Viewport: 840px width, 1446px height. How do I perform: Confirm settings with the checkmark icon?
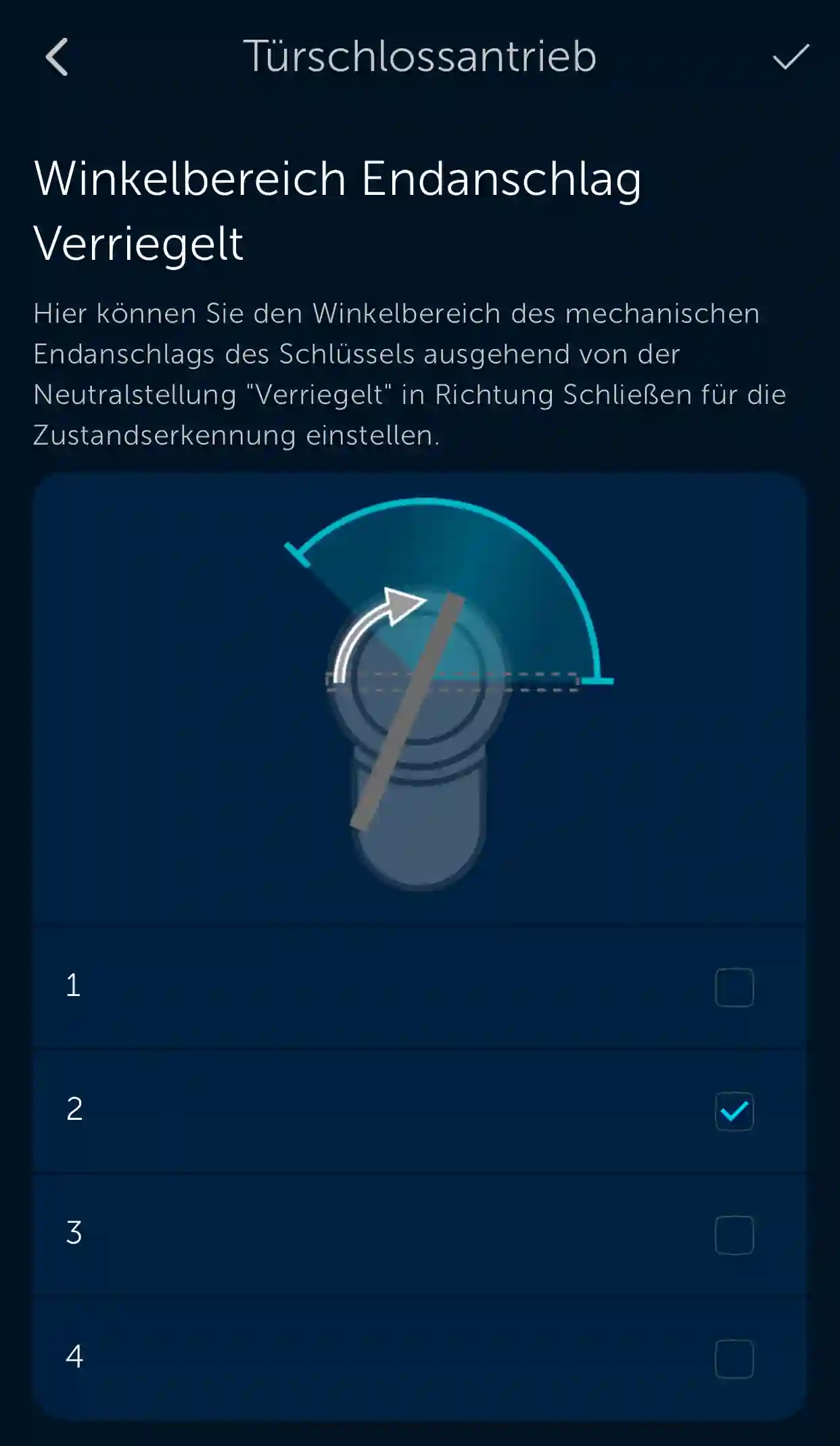coord(790,57)
